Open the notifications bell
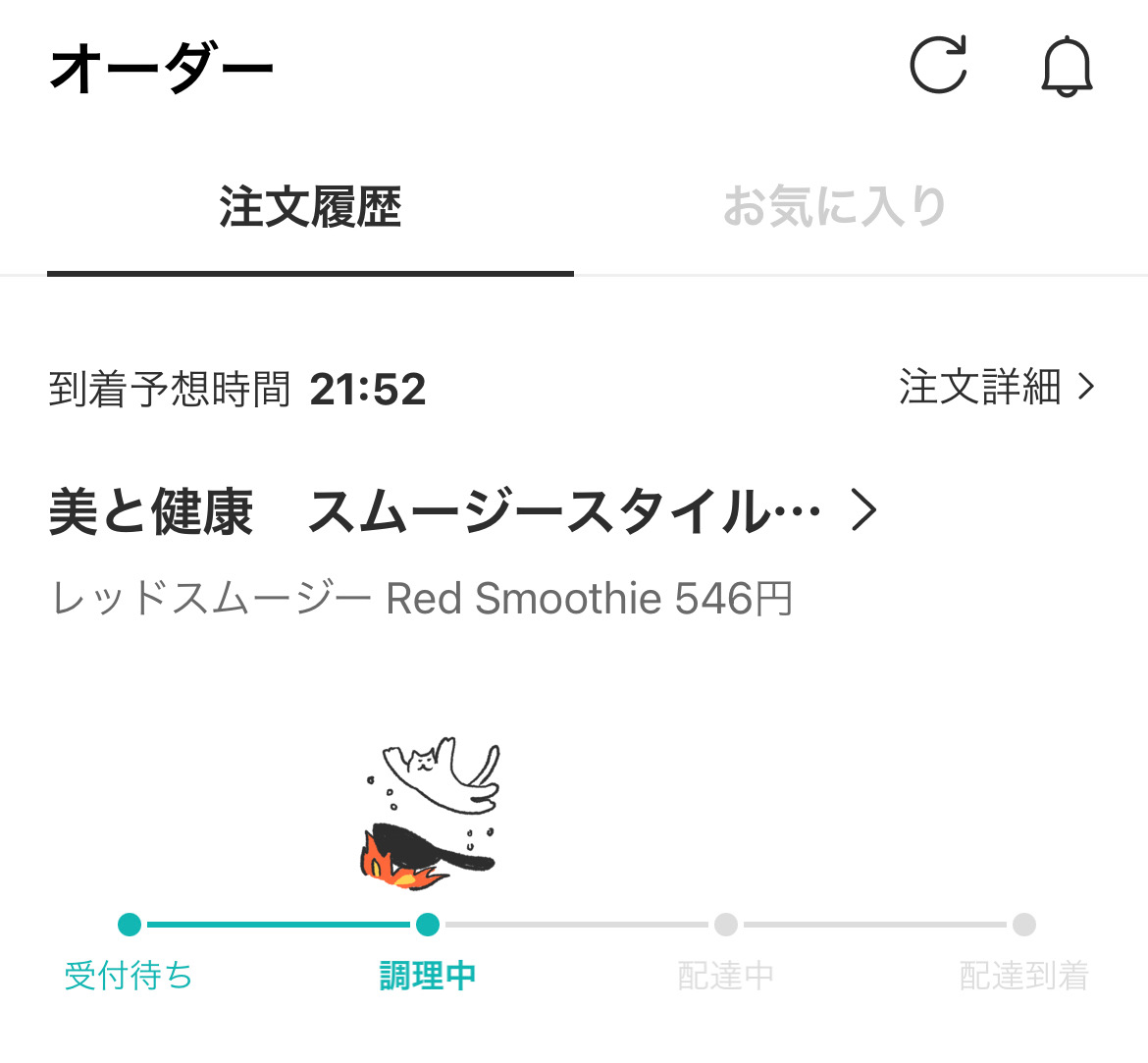 (1066, 67)
